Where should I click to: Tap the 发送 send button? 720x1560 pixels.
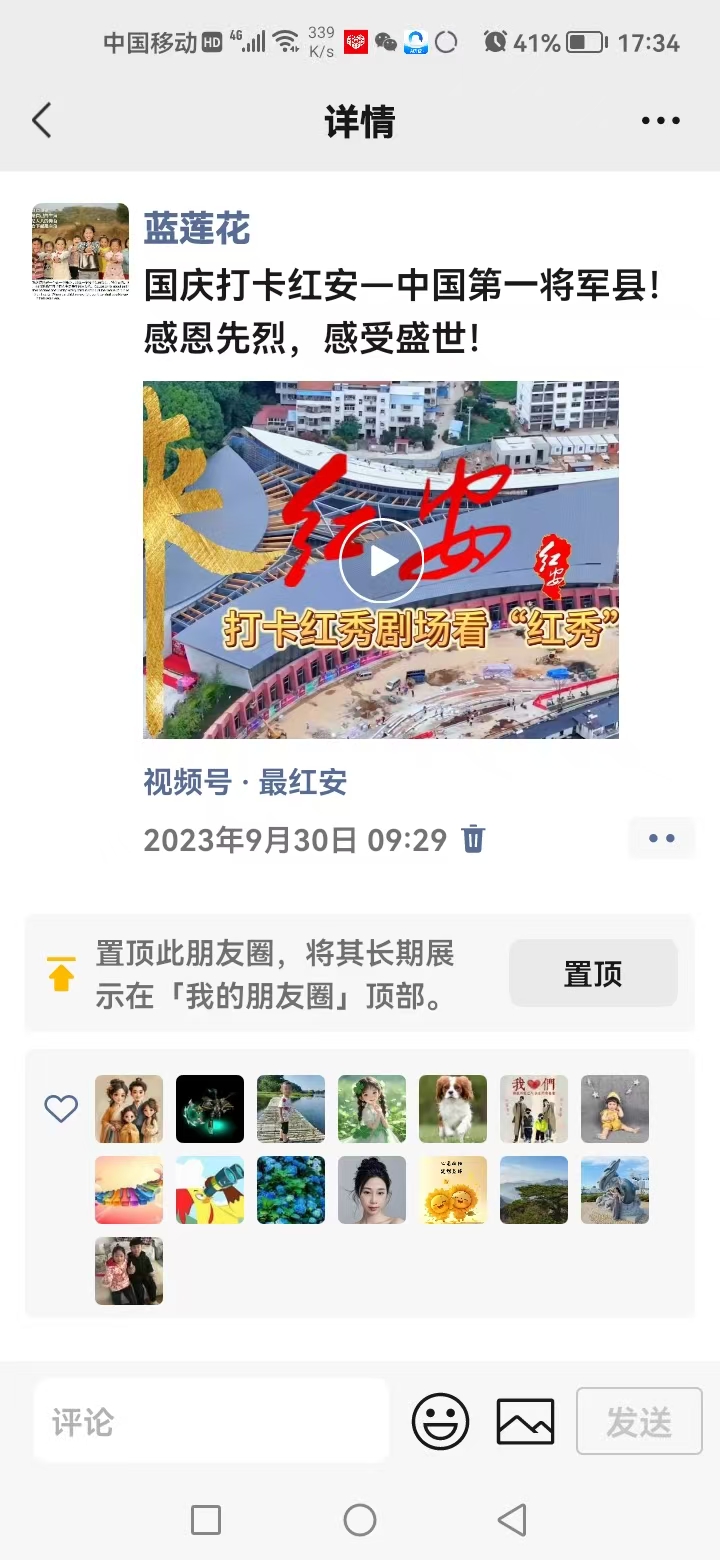[639, 1421]
